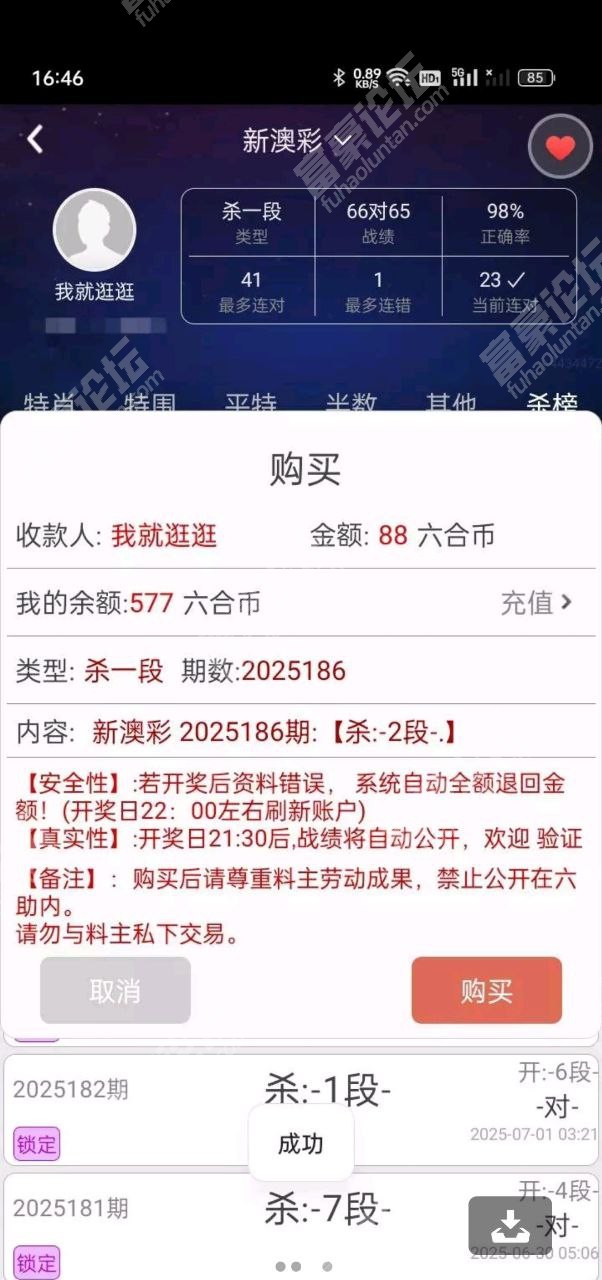This screenshot has width=602, height=1280.
Task: Switch to the 其他 tab
Action: tap(451, 402)
